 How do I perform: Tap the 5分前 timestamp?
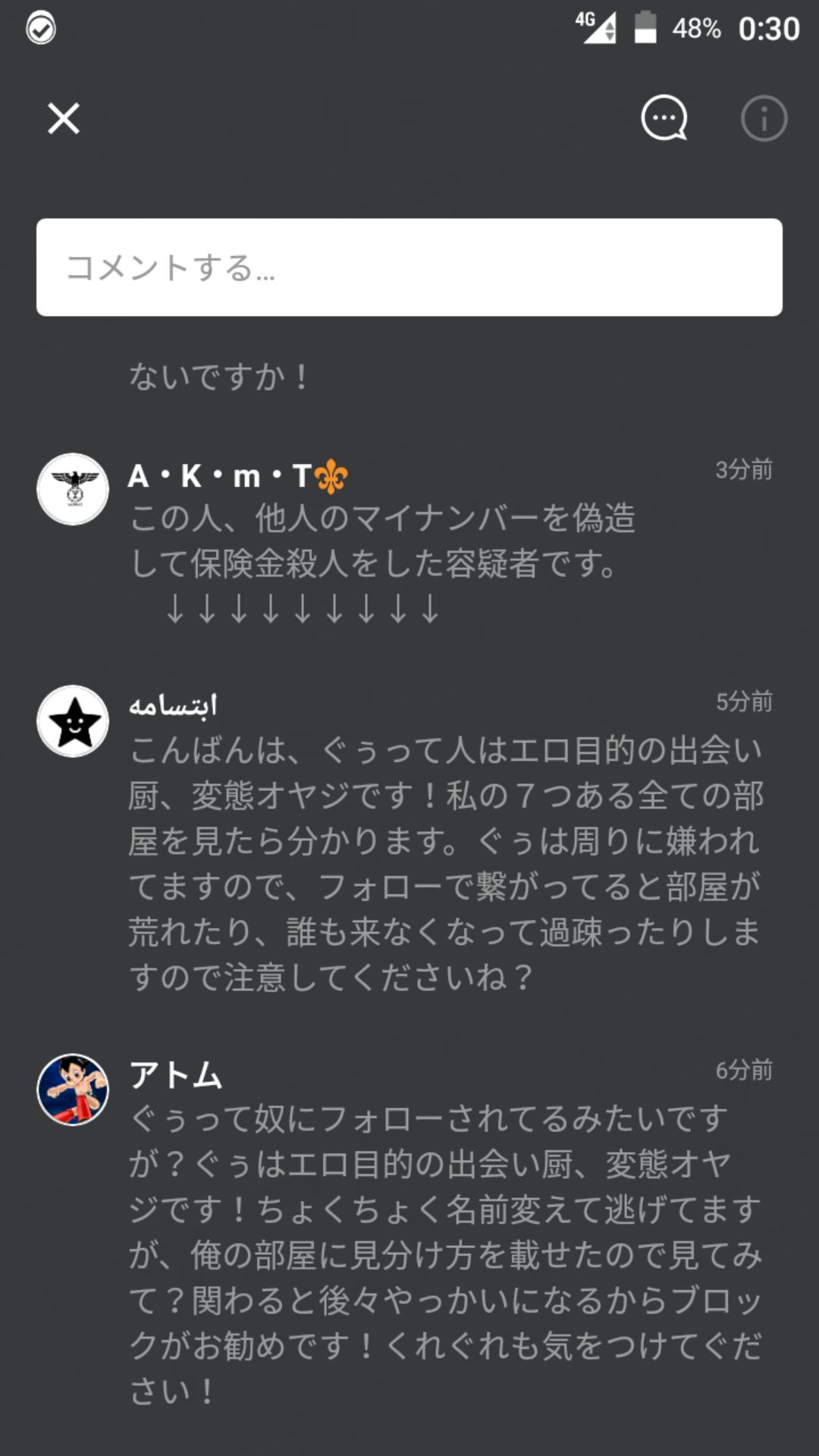pos(744,703)
